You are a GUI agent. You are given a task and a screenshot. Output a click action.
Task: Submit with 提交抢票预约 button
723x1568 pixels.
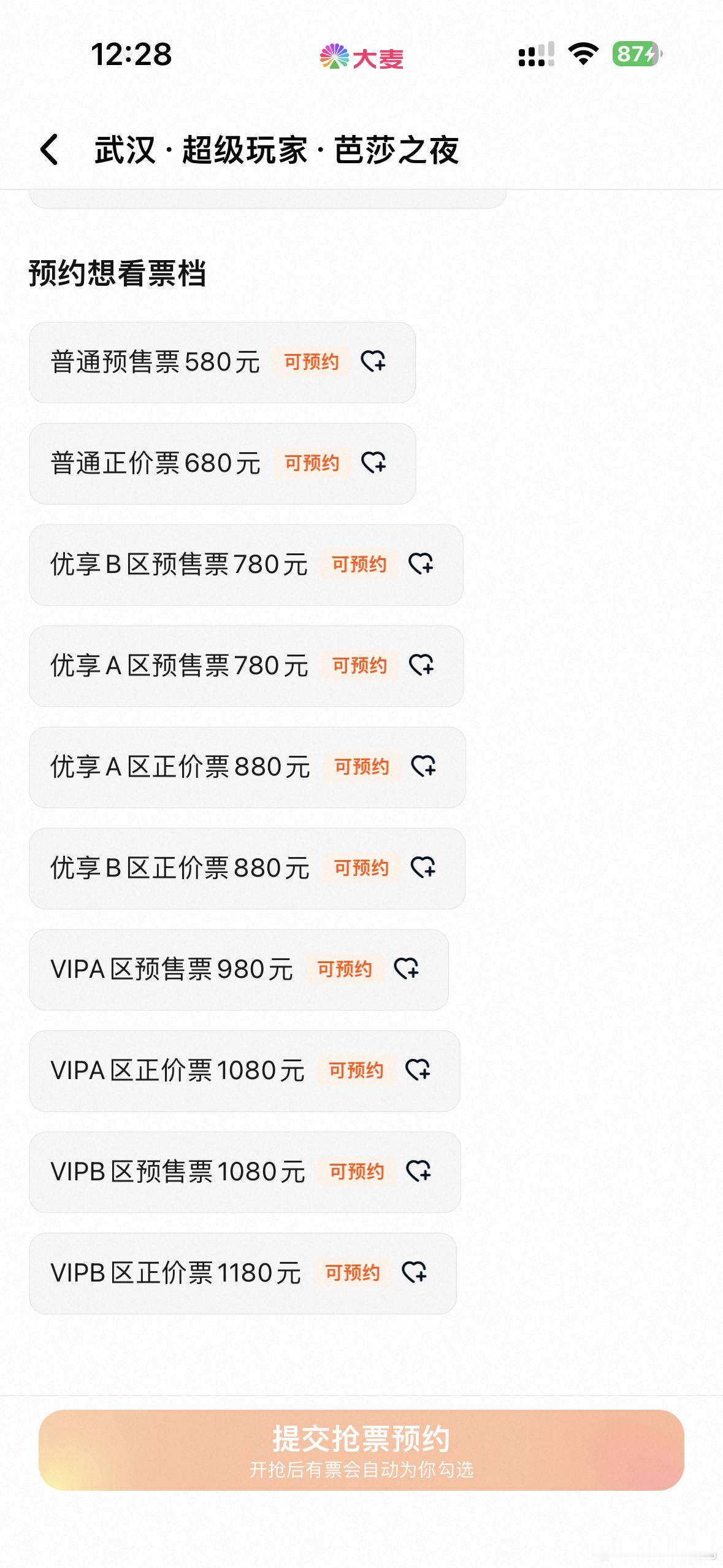(361, 1450)
